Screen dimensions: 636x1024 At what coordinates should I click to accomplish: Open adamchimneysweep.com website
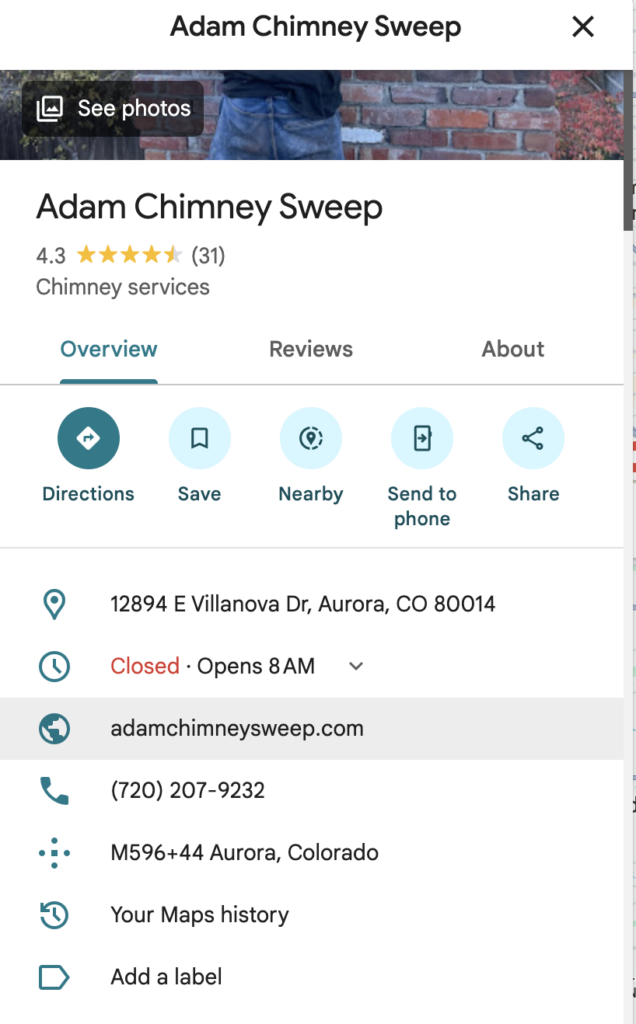pyautogui.click(x=237, y=728)
